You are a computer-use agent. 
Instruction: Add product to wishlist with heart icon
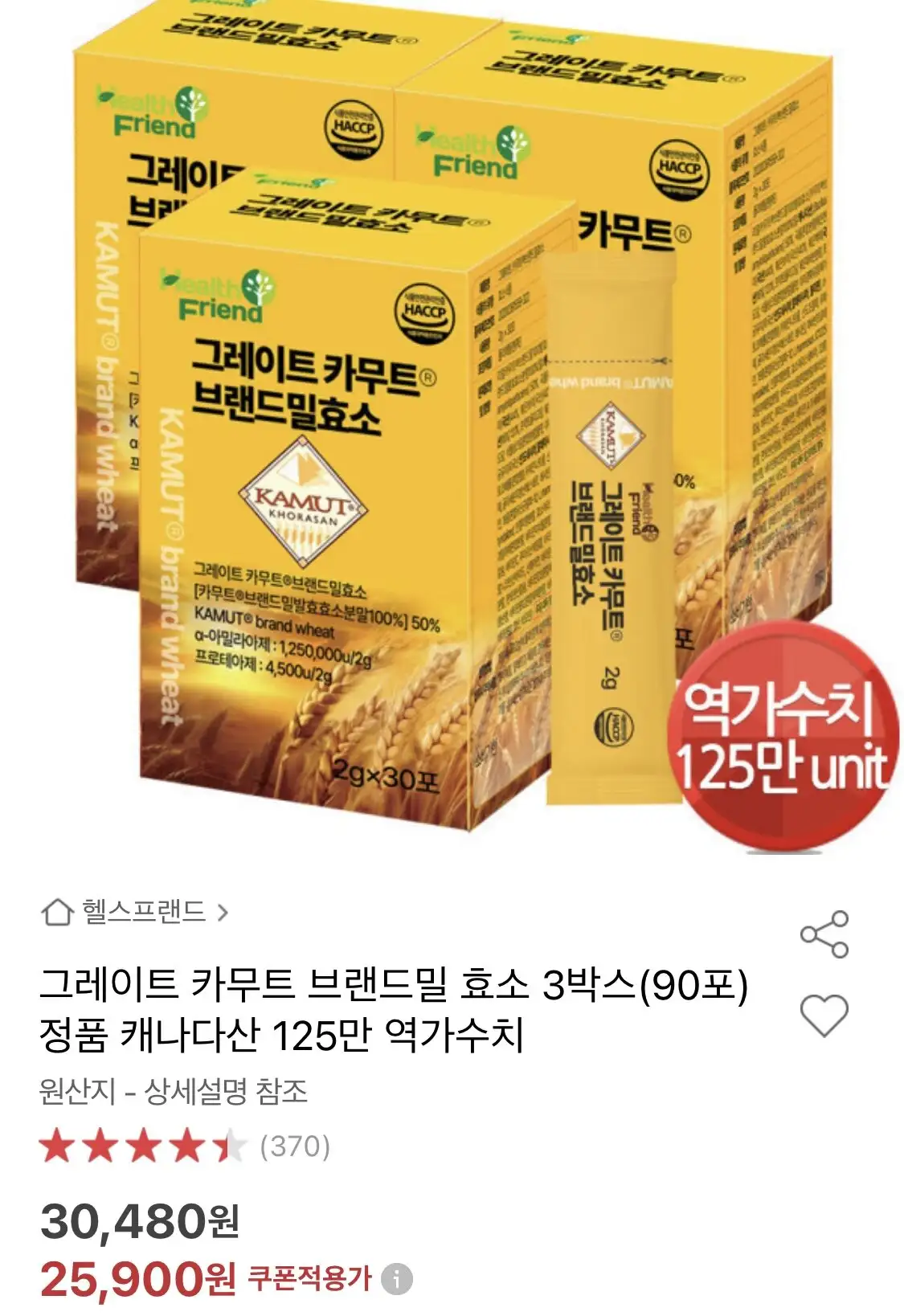824,1015
